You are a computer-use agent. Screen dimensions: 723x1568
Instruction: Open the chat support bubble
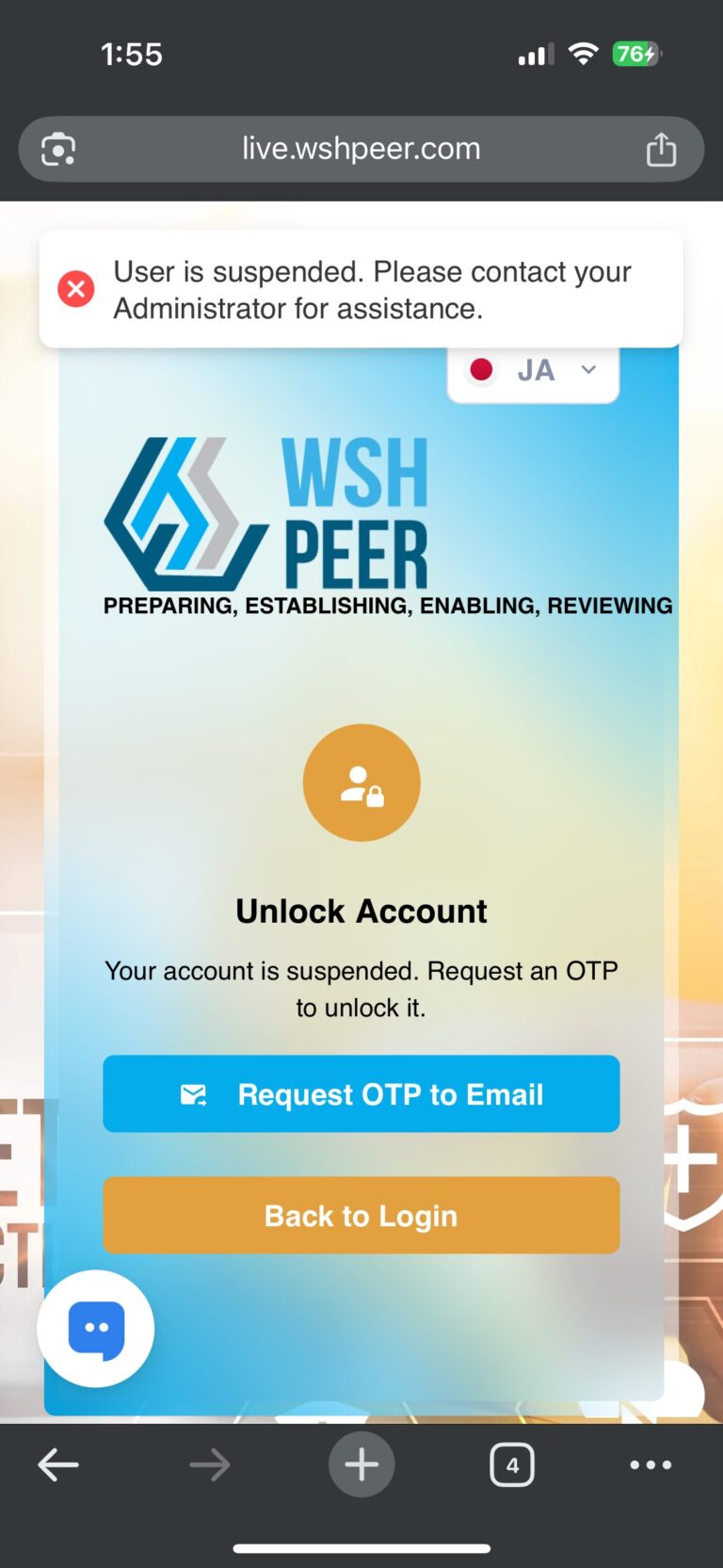[95, 1328]
